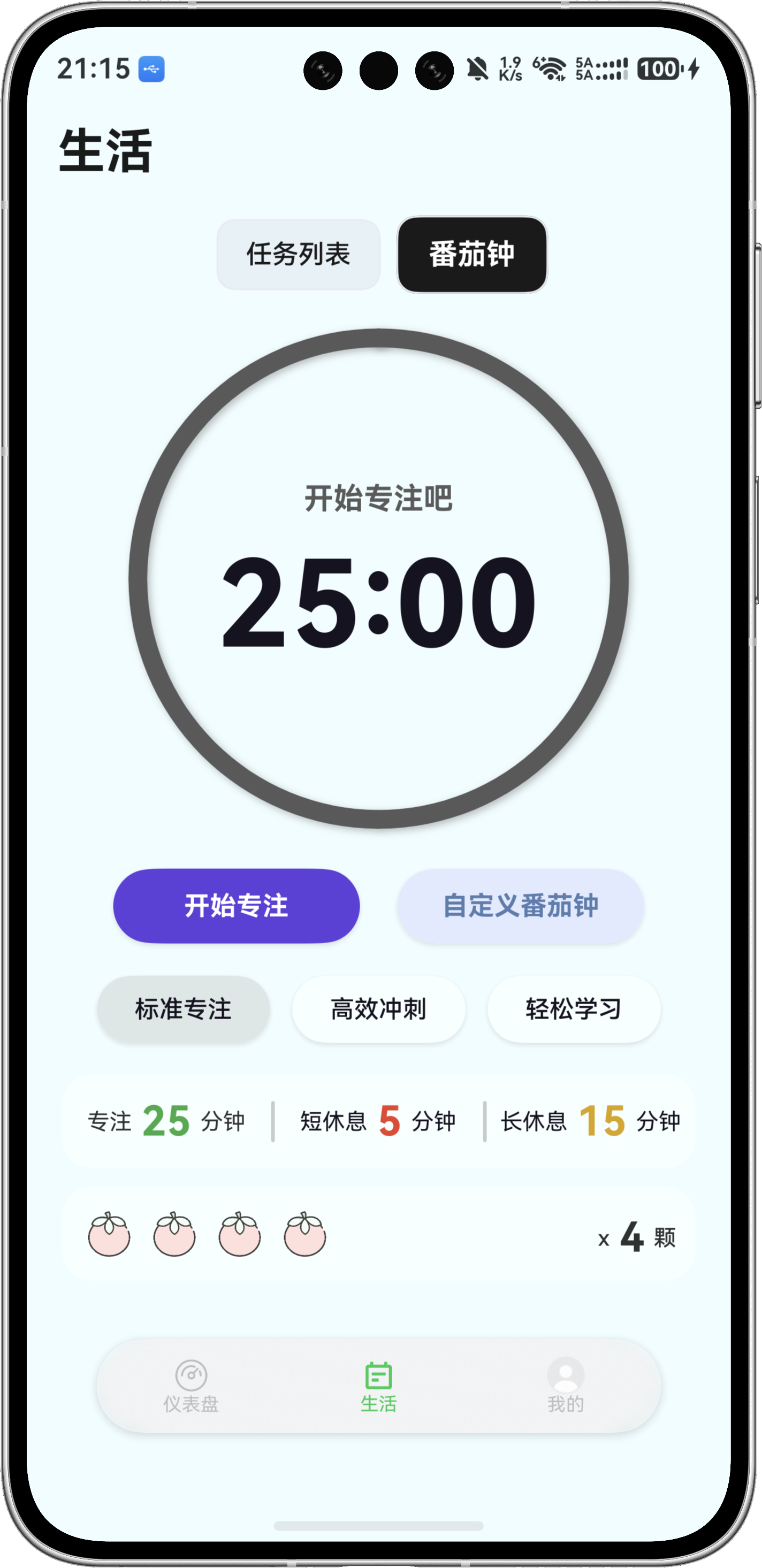Pick the 轻松学习 preset
This screenshot has height=1568, width=762.
coord(573,1009)
